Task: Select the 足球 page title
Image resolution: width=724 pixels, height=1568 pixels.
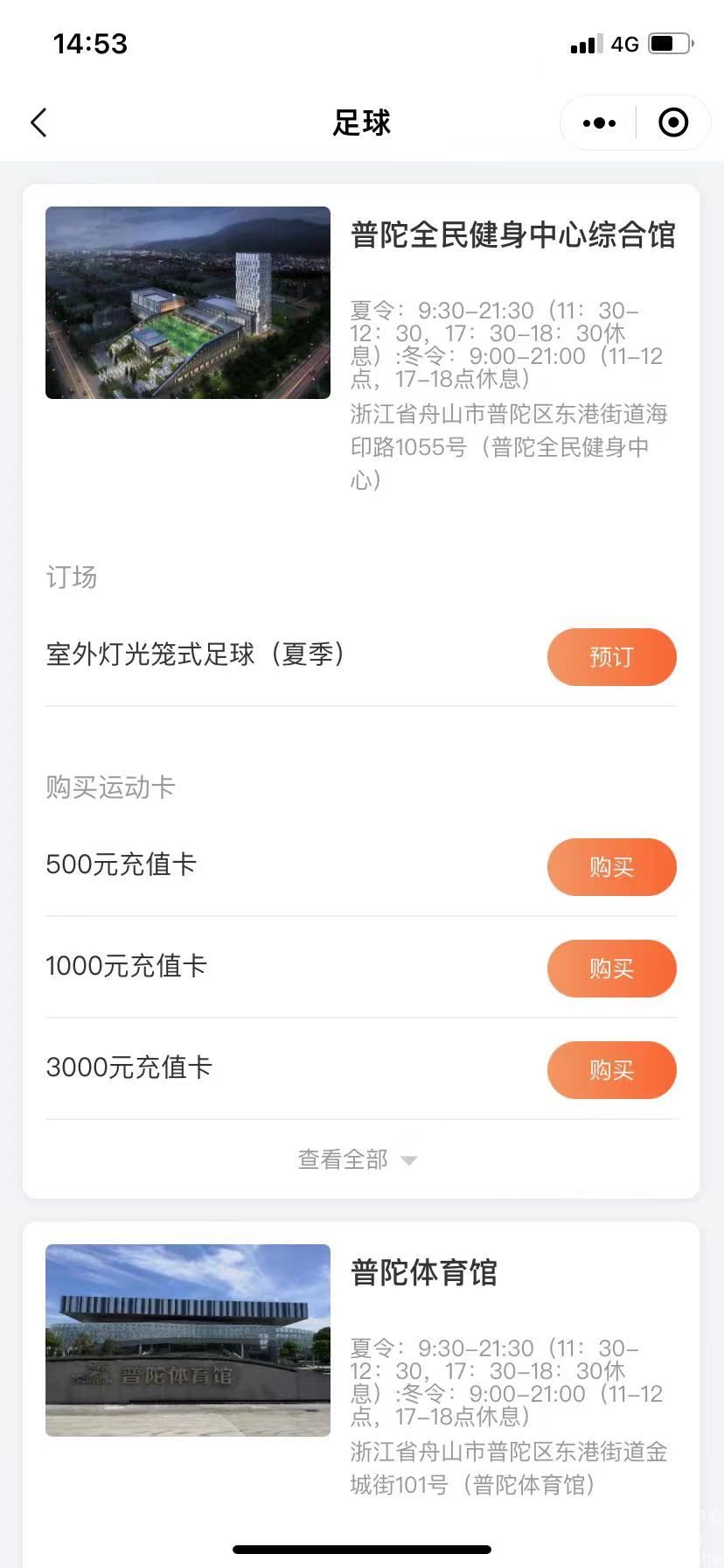Action: coord(362,122)
